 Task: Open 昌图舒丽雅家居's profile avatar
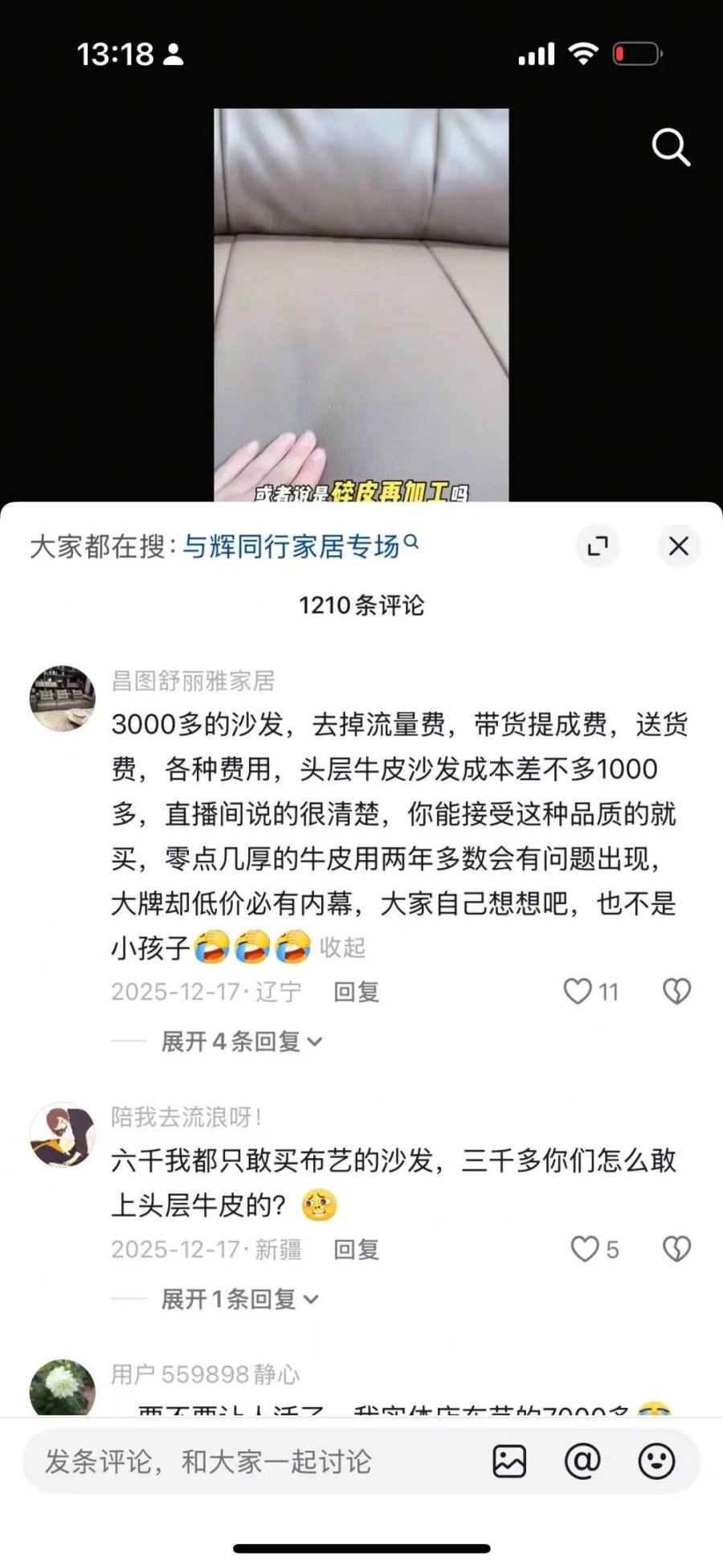click(x=63, y=698)
